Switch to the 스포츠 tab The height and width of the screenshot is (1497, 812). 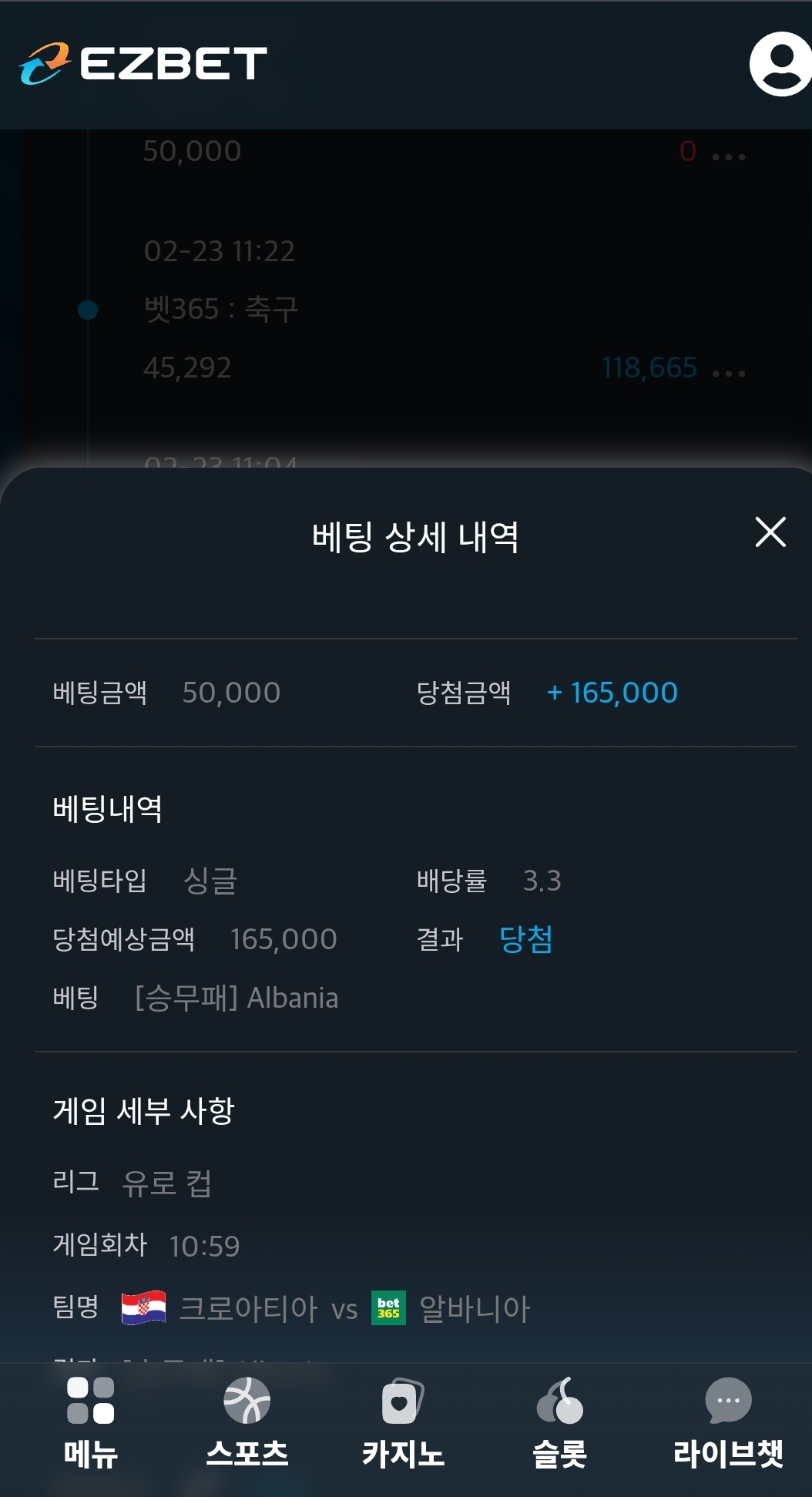[247, 1422]
